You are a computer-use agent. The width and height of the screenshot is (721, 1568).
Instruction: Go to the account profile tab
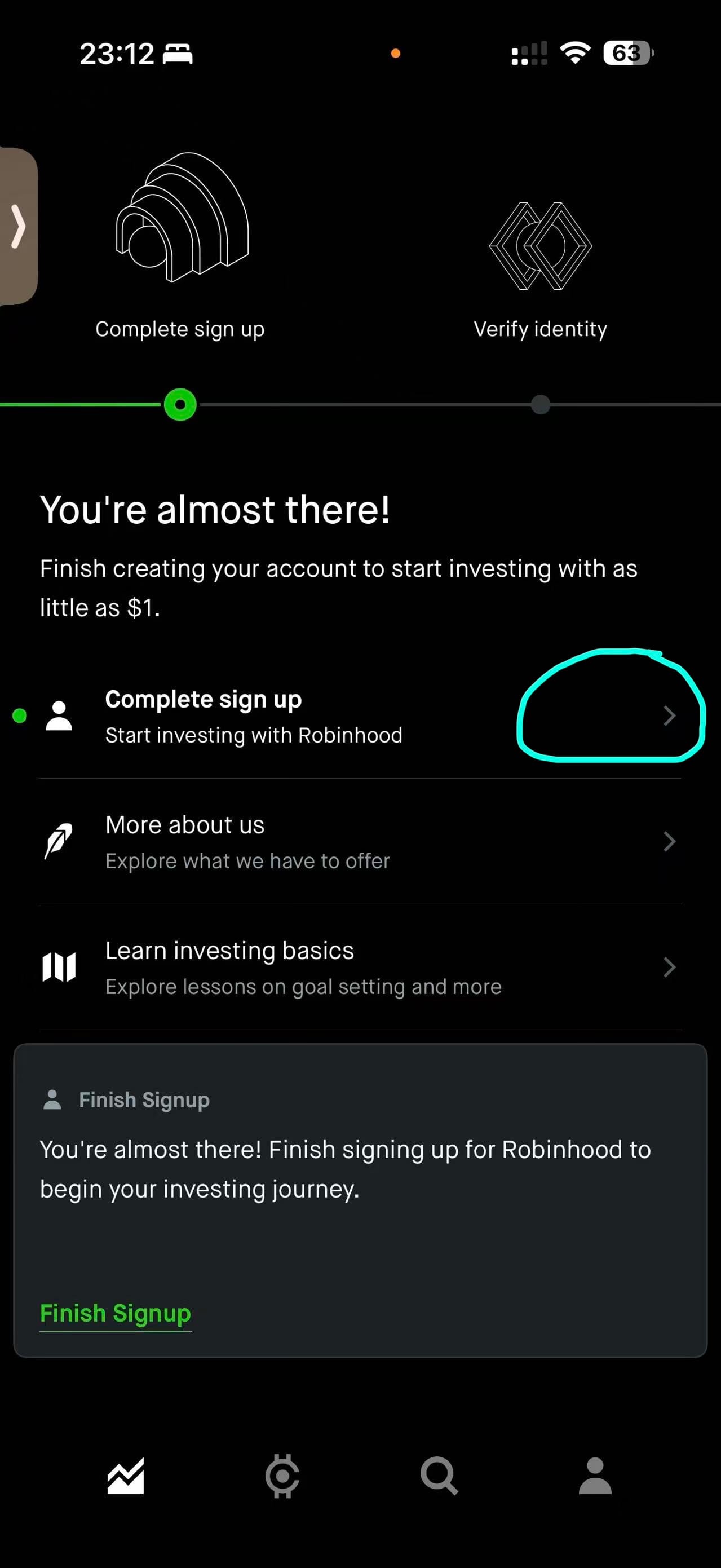595,1476
